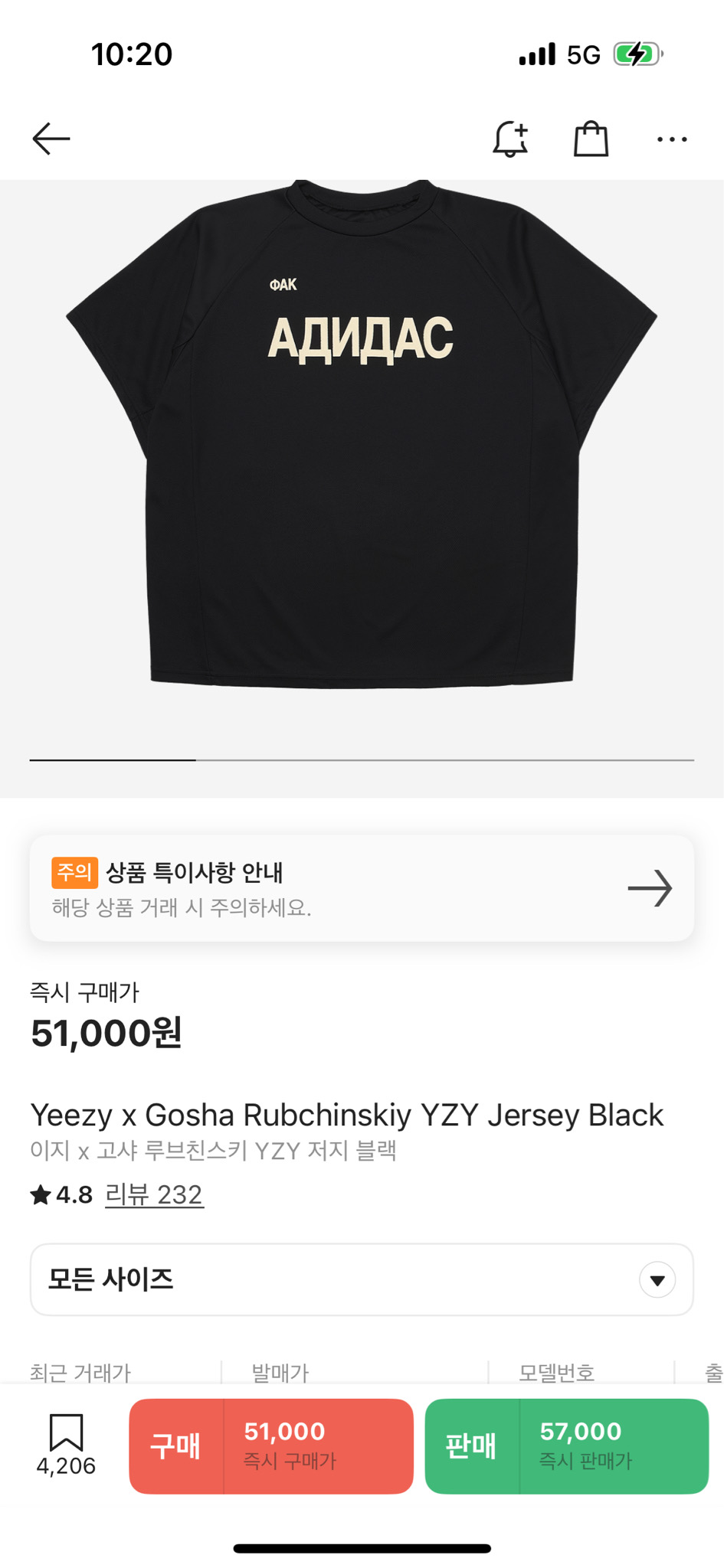Screen dimensions: 724x1568
Task: Tap the star rating icon
Action: [x=41, y=1194]
